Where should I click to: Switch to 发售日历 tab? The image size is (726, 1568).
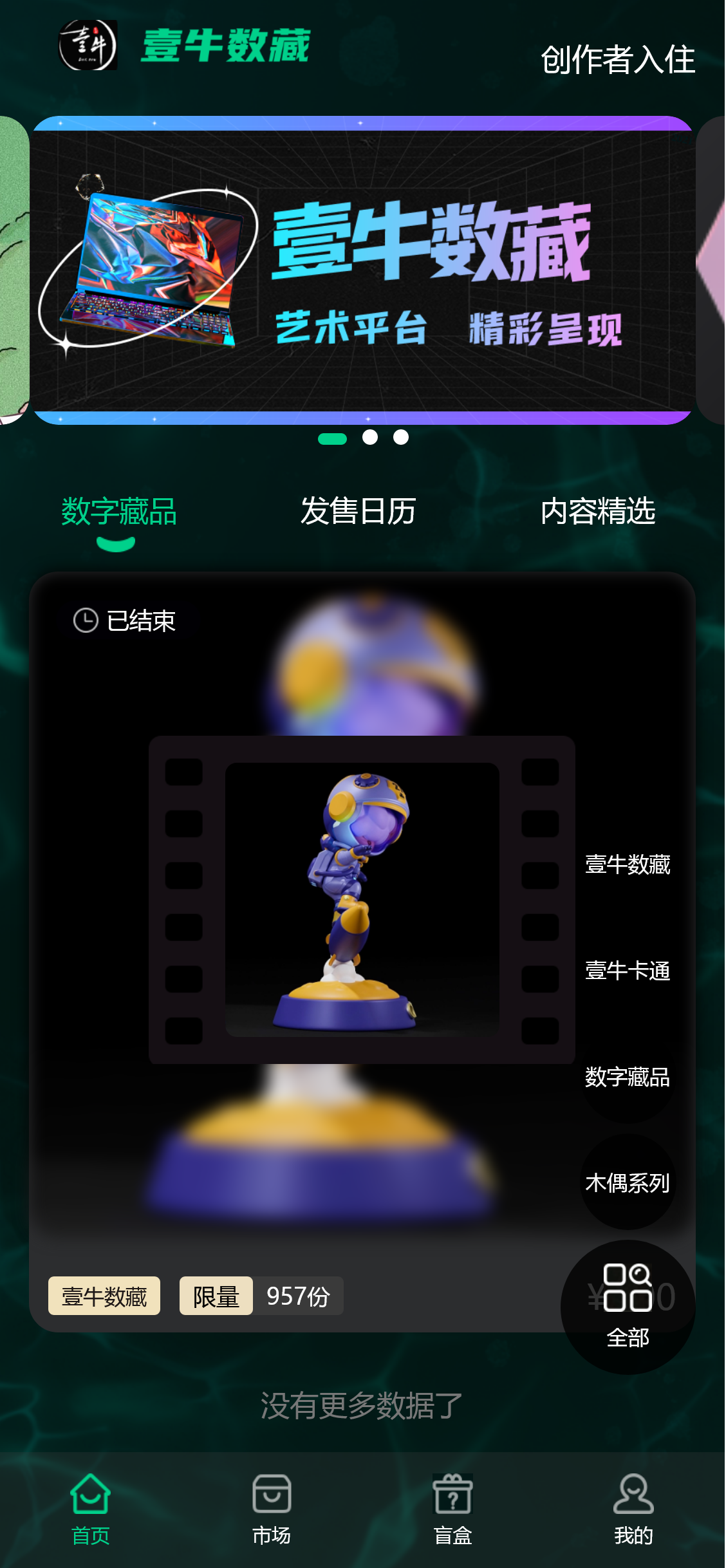tap(358, 512)
